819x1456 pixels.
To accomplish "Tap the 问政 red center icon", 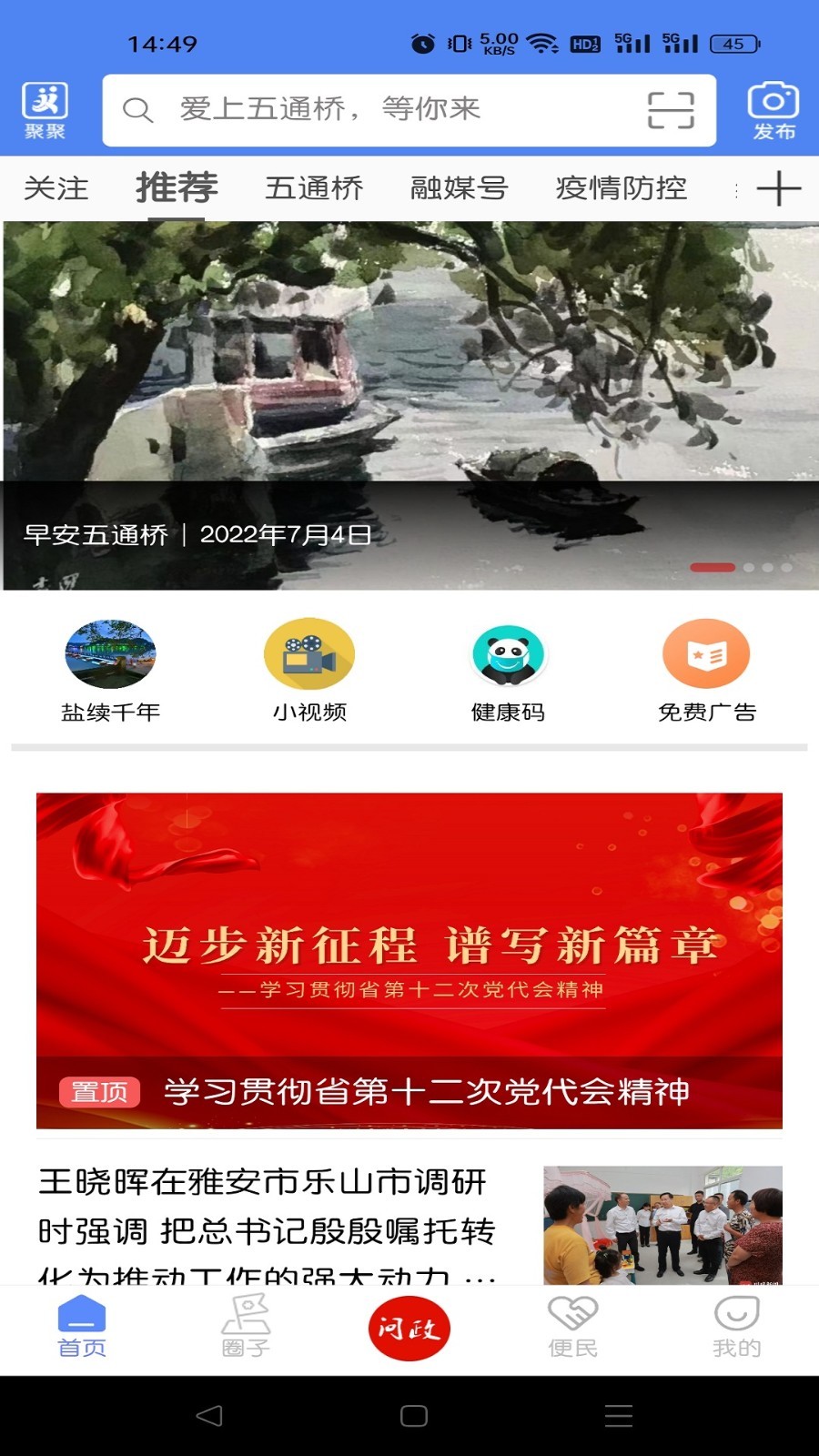I will click(x=409, y=1329).
